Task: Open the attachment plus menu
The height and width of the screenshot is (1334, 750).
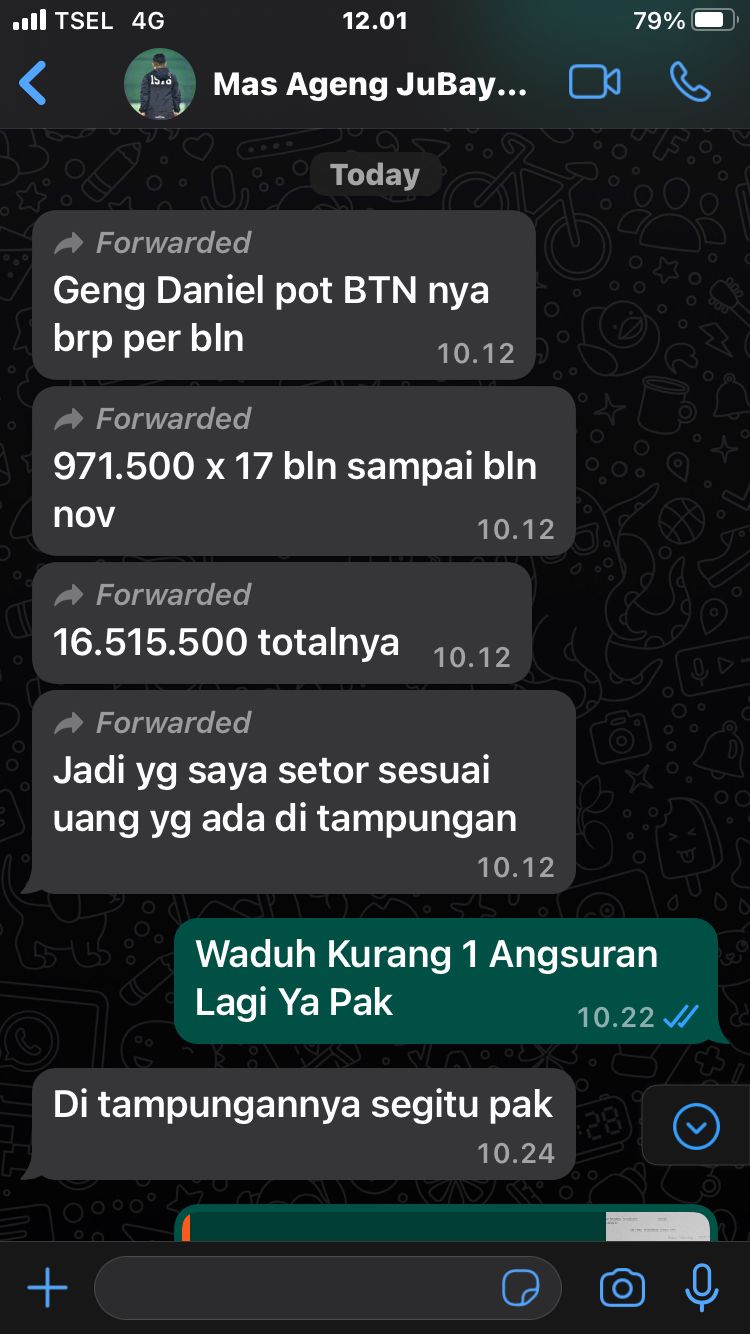Action: (x=47, y=1288)
